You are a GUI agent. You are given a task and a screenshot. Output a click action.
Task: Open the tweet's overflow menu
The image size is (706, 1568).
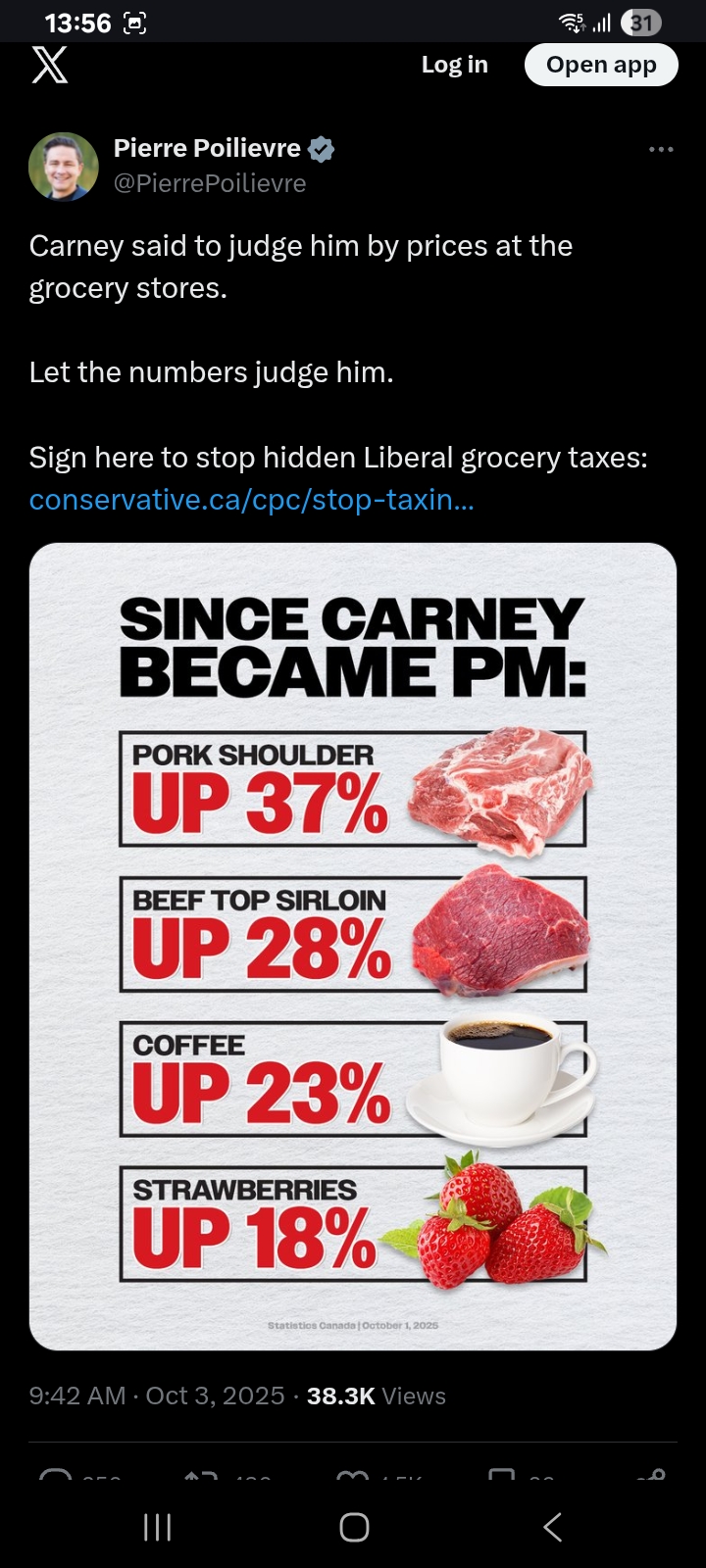coord(661,149)
